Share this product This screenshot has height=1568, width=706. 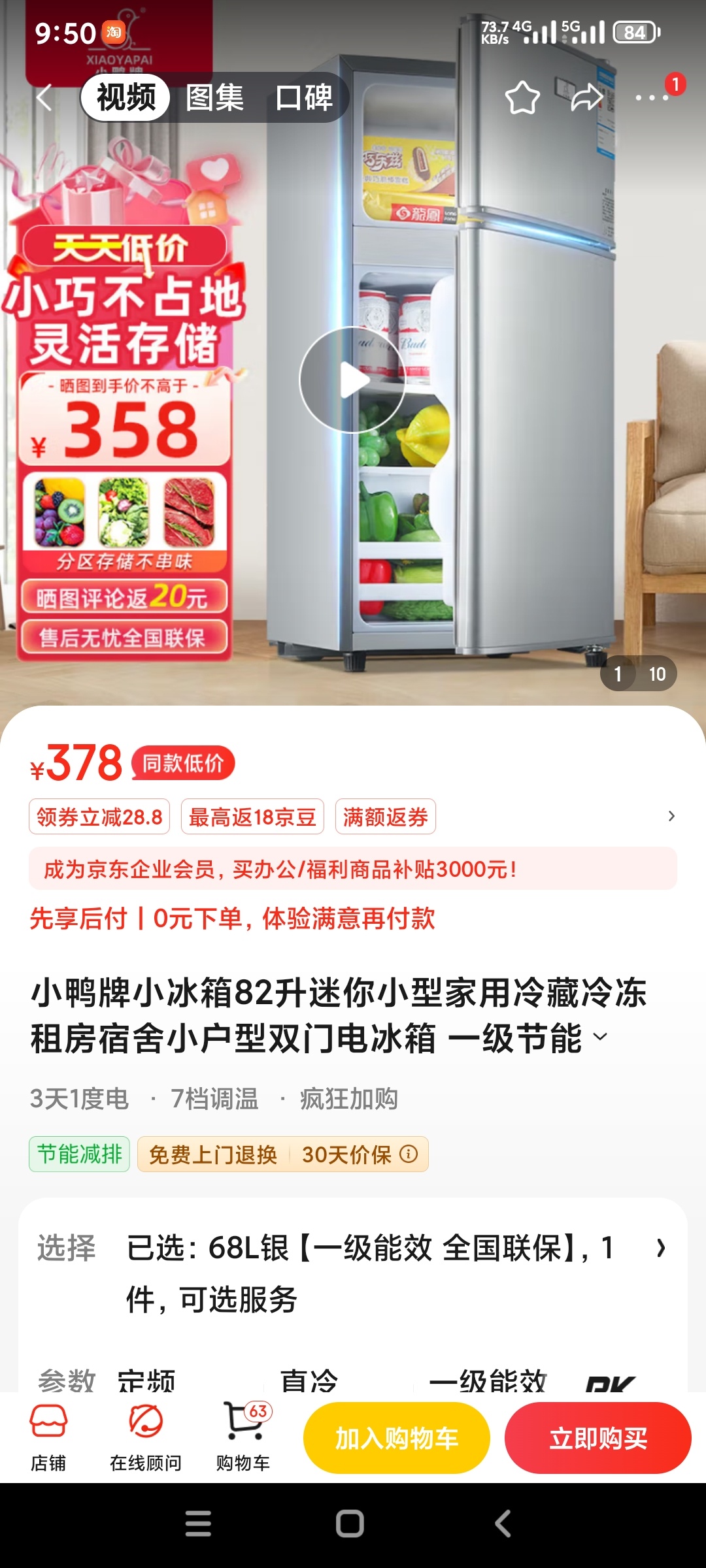[586, 98]
